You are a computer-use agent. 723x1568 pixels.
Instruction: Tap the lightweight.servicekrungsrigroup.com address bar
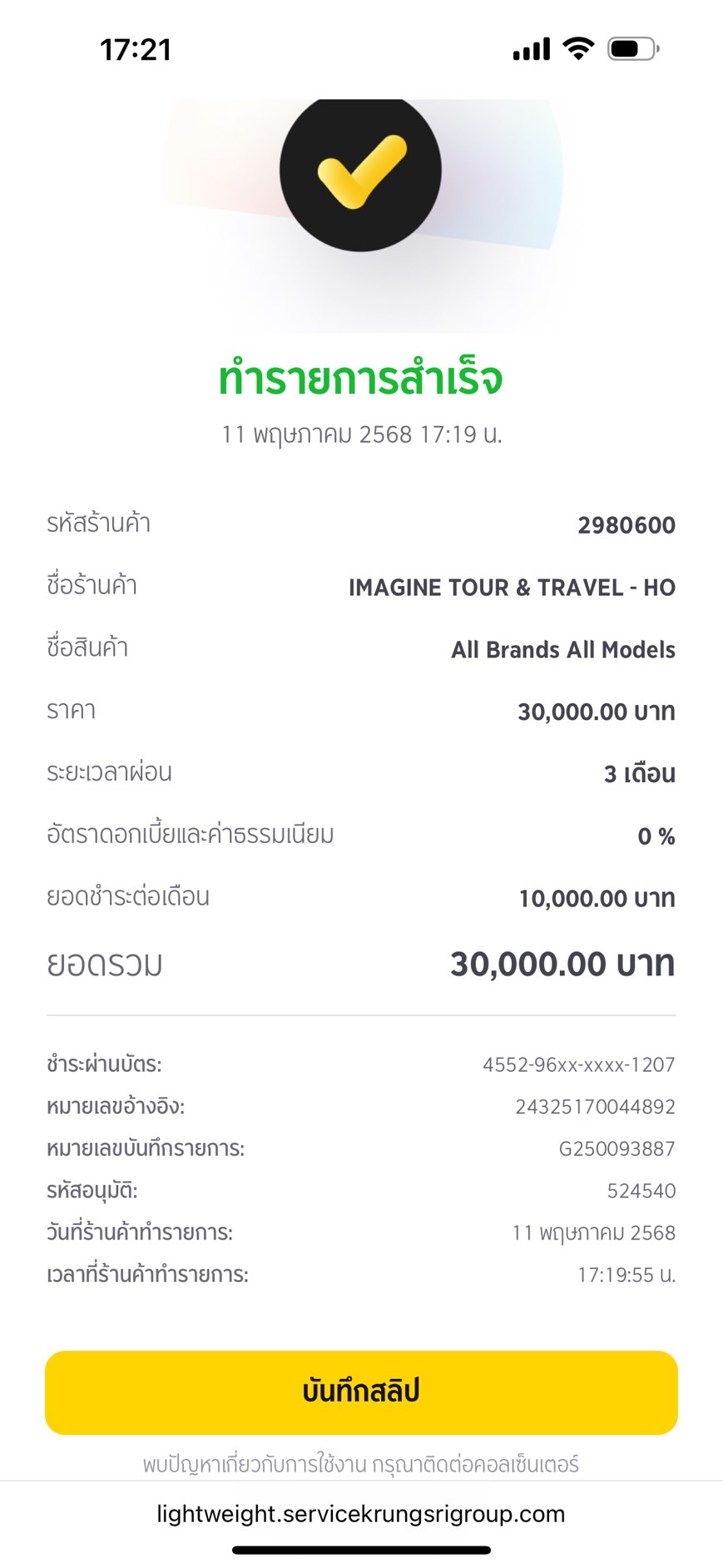tap(361, 1514)
